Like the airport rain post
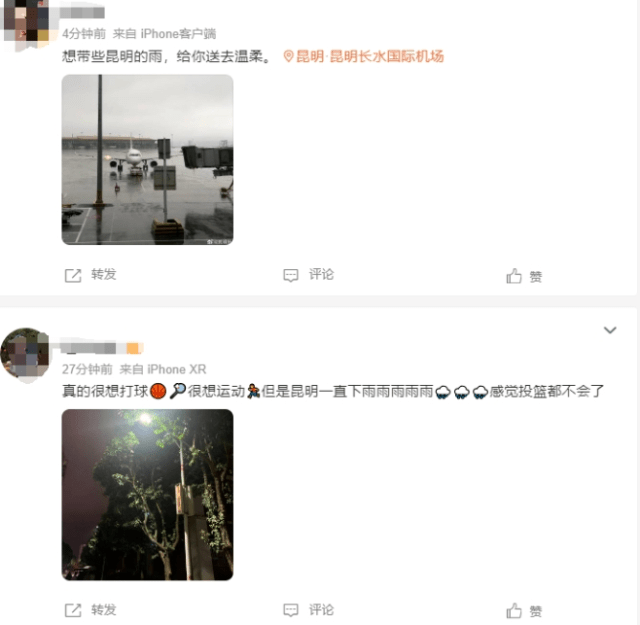The height and width of the screenshot is (625, 640). [x=525, y=276]
